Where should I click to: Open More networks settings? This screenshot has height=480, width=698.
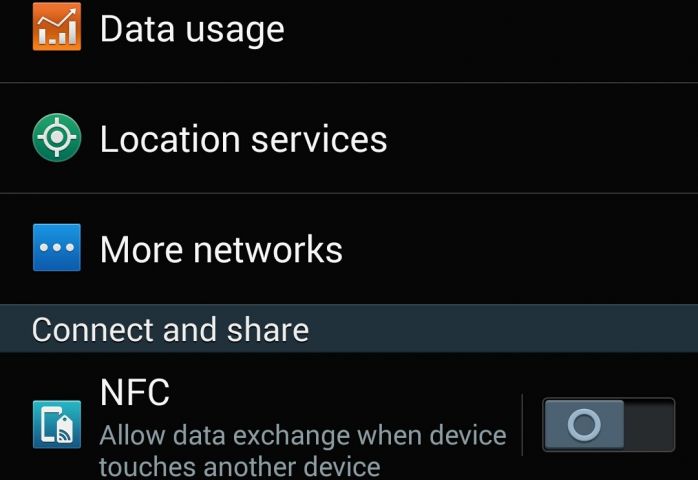coord(221,249)
